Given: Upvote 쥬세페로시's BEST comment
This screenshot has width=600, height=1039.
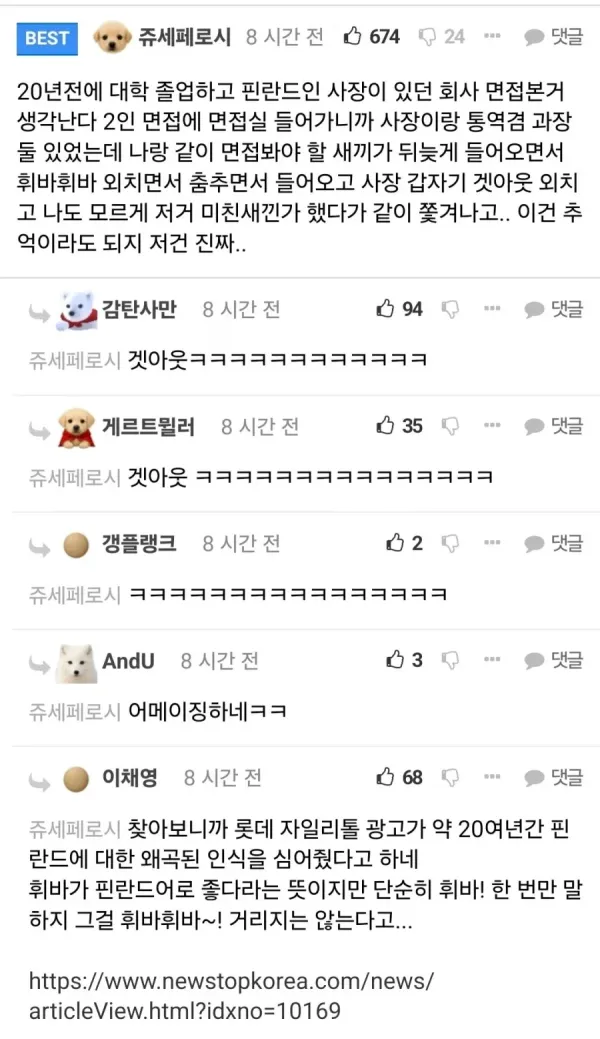Looking at the screenshot, I should click(352, 37).
